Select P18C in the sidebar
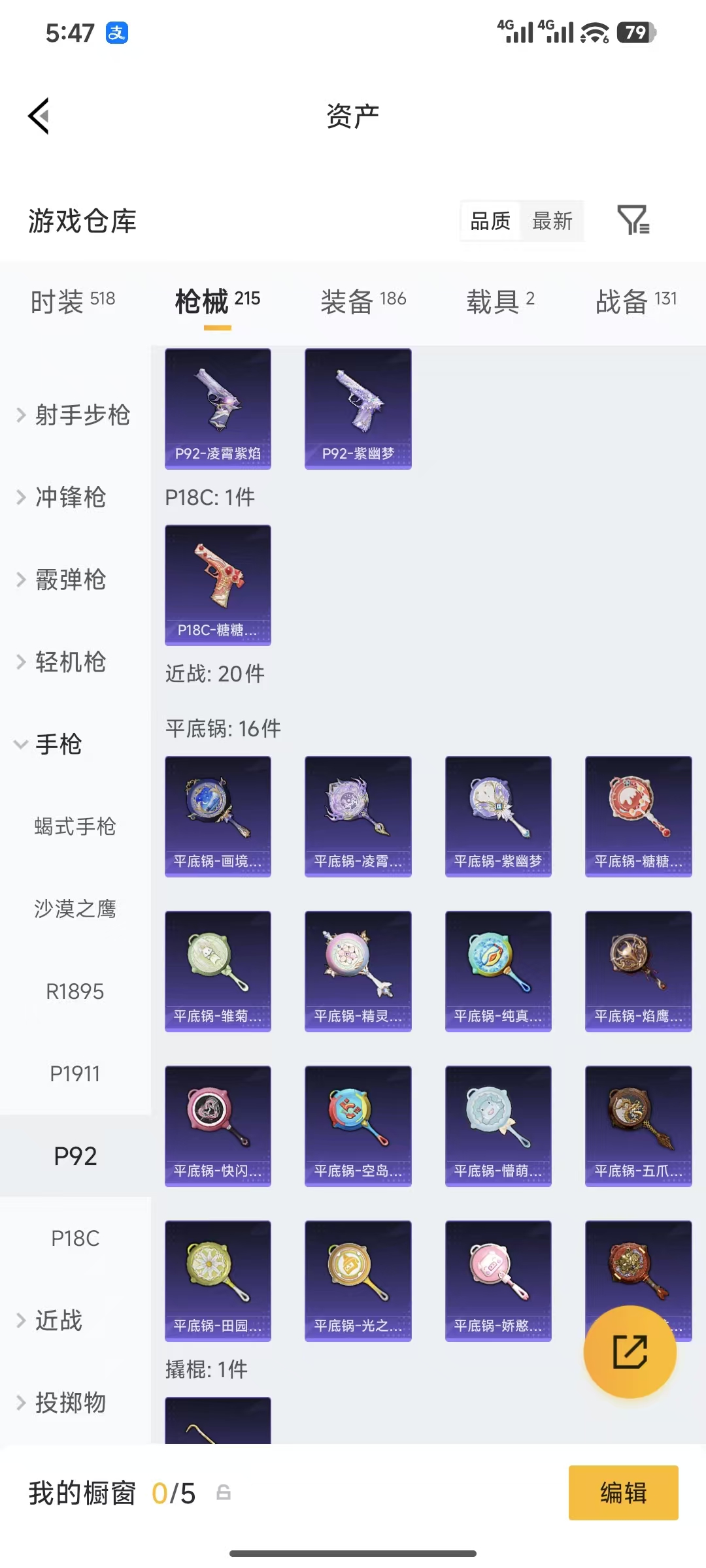Viewport: 706px width, 1568px height. [x=74, y=1238]
